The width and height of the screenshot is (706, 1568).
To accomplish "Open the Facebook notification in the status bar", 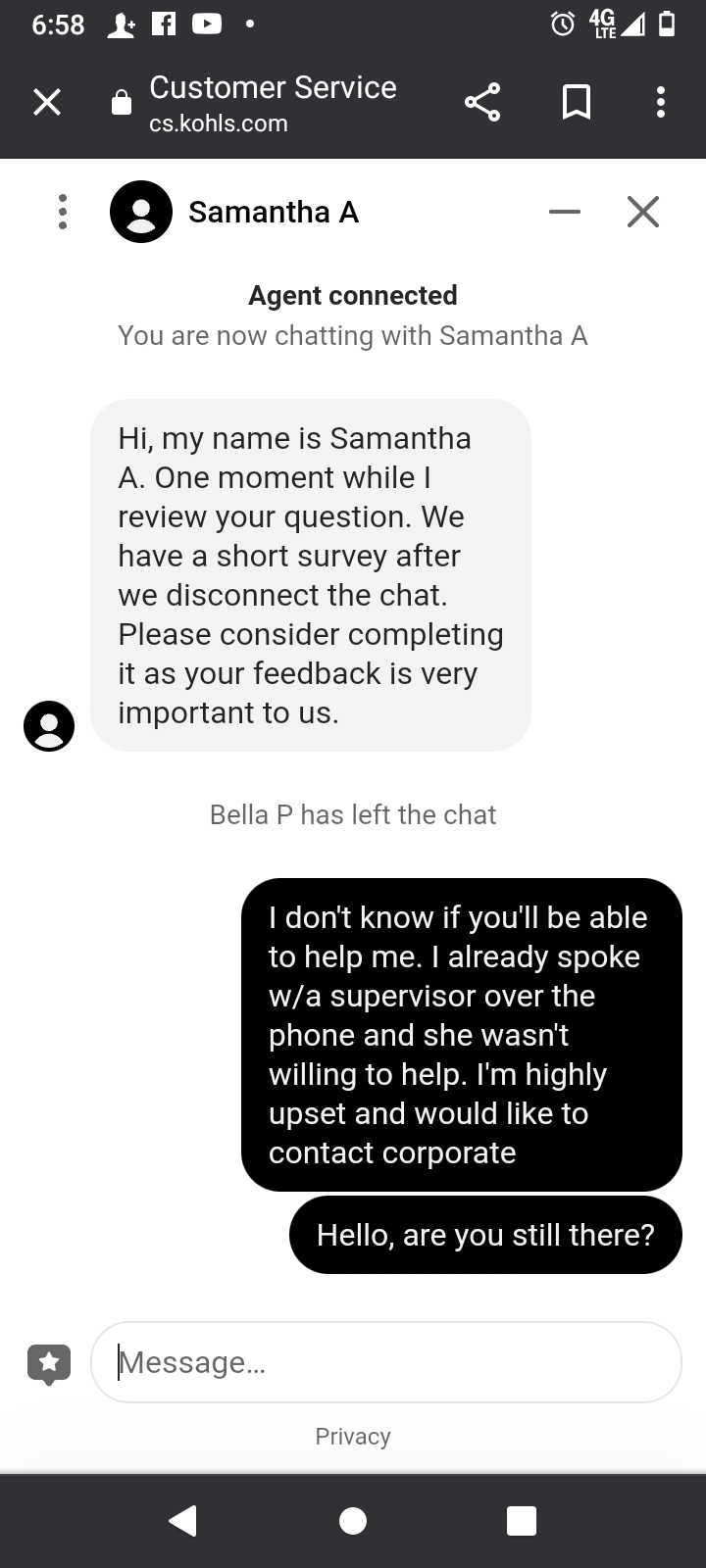I will click(x=164, y=24).
